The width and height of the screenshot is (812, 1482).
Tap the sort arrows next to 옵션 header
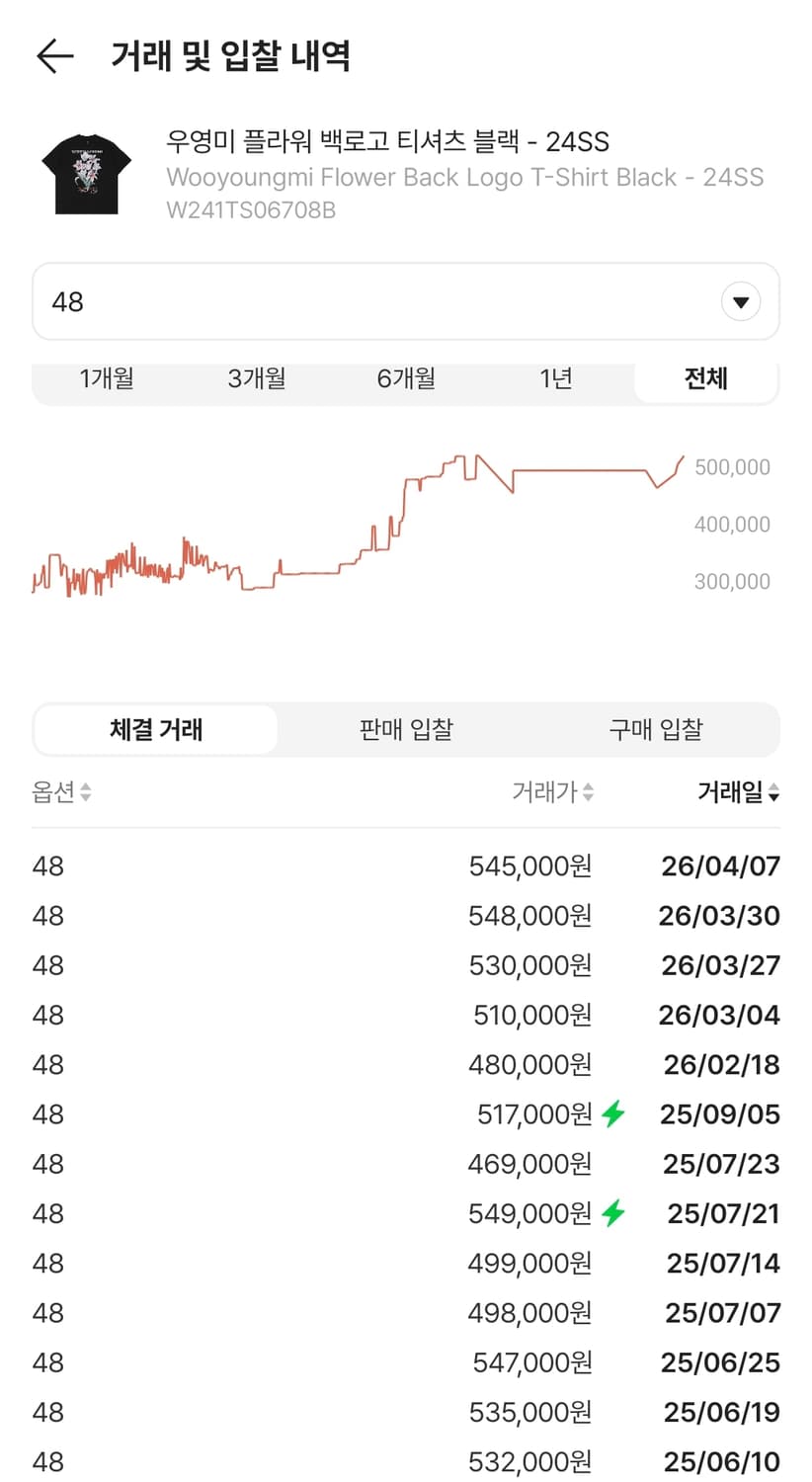coord(84,791)
